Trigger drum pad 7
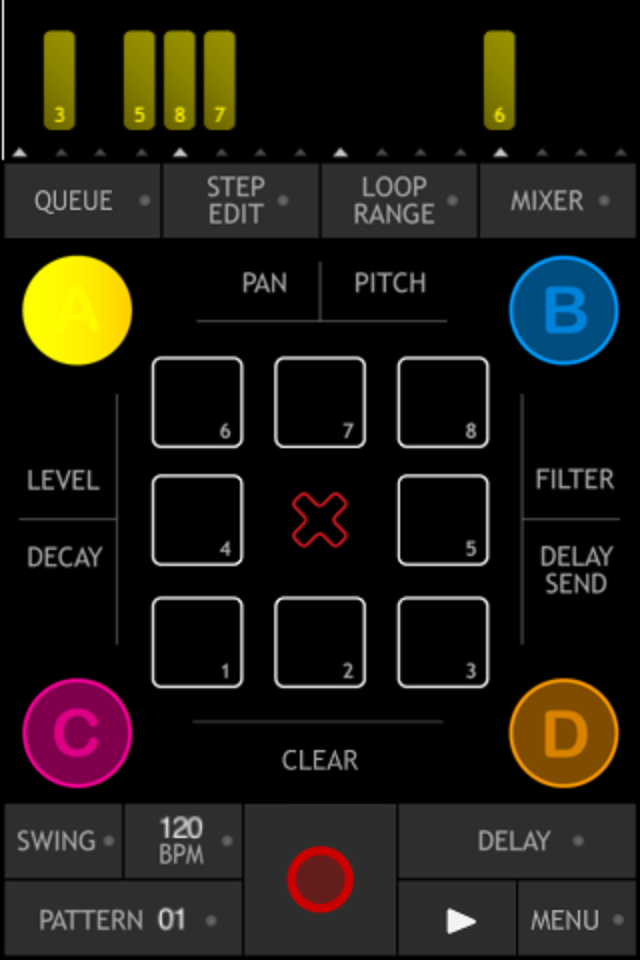Image resolution: width=640 pixels, height=960 pixels. [x=320, y=402]
